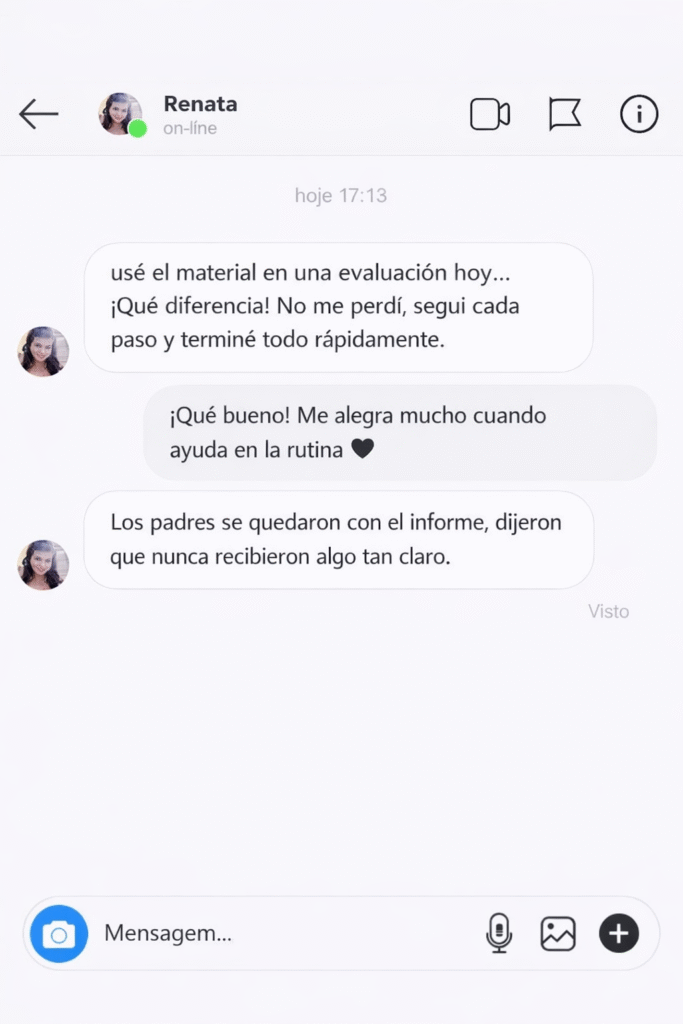Open the blue camera button

[x=59, y=934]
